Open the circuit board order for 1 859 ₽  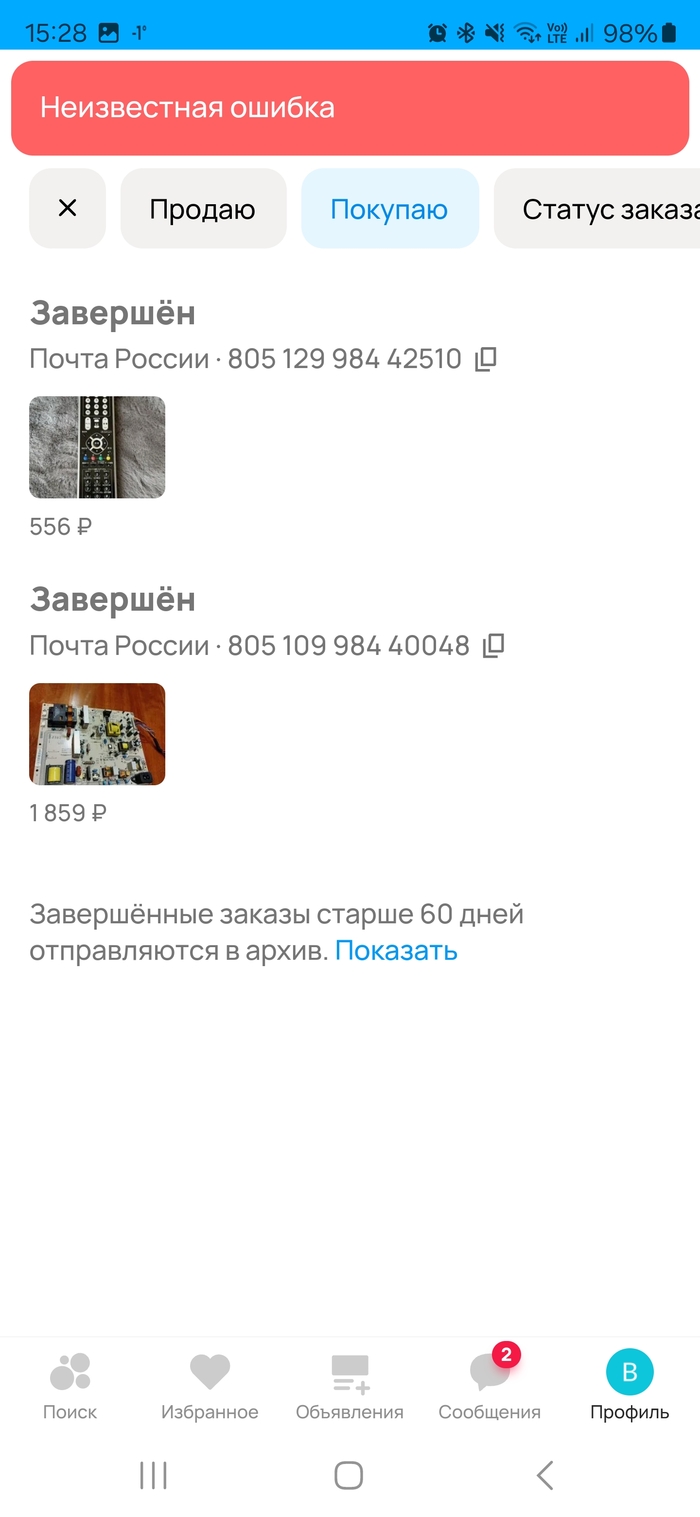click(97, 734)
